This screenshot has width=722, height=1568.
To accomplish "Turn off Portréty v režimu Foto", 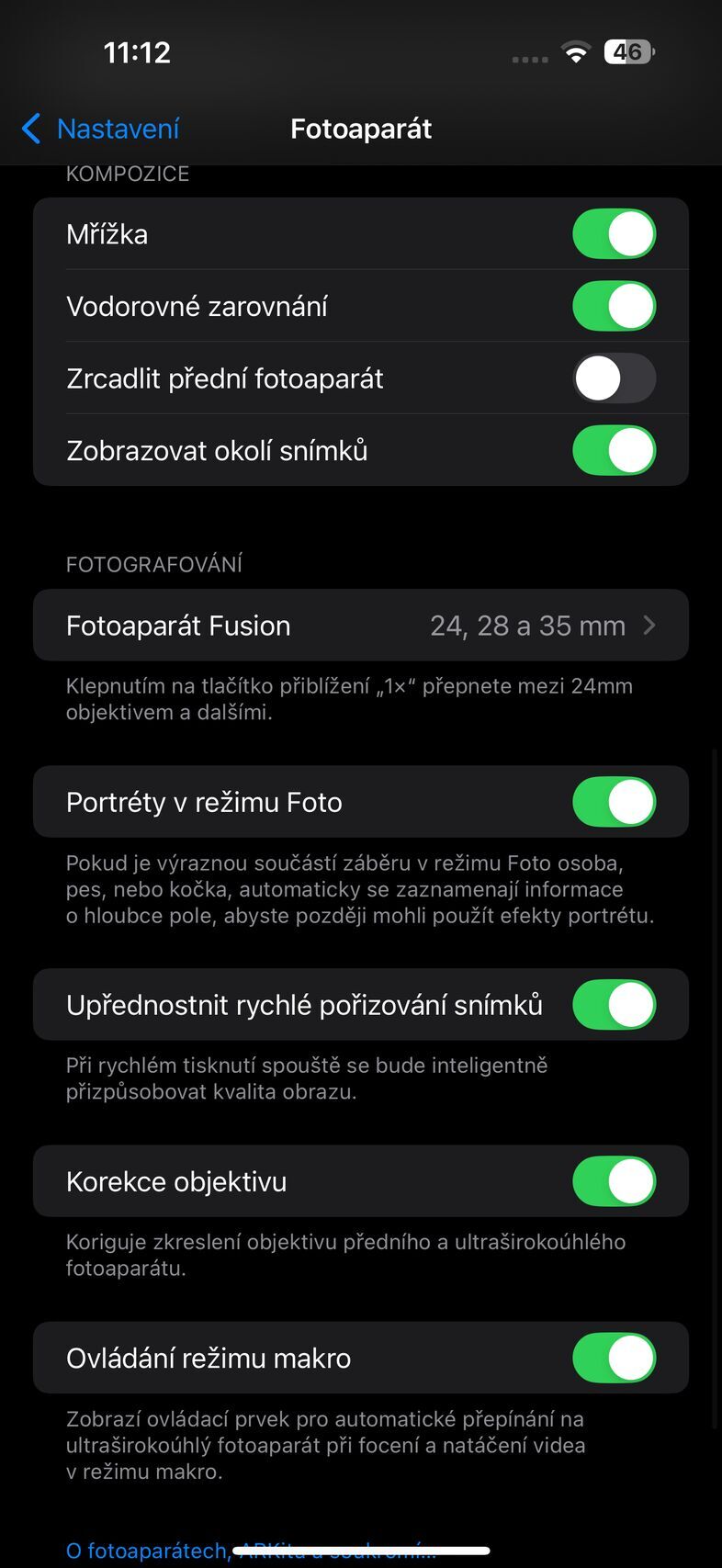I will (x=614, y=801).
